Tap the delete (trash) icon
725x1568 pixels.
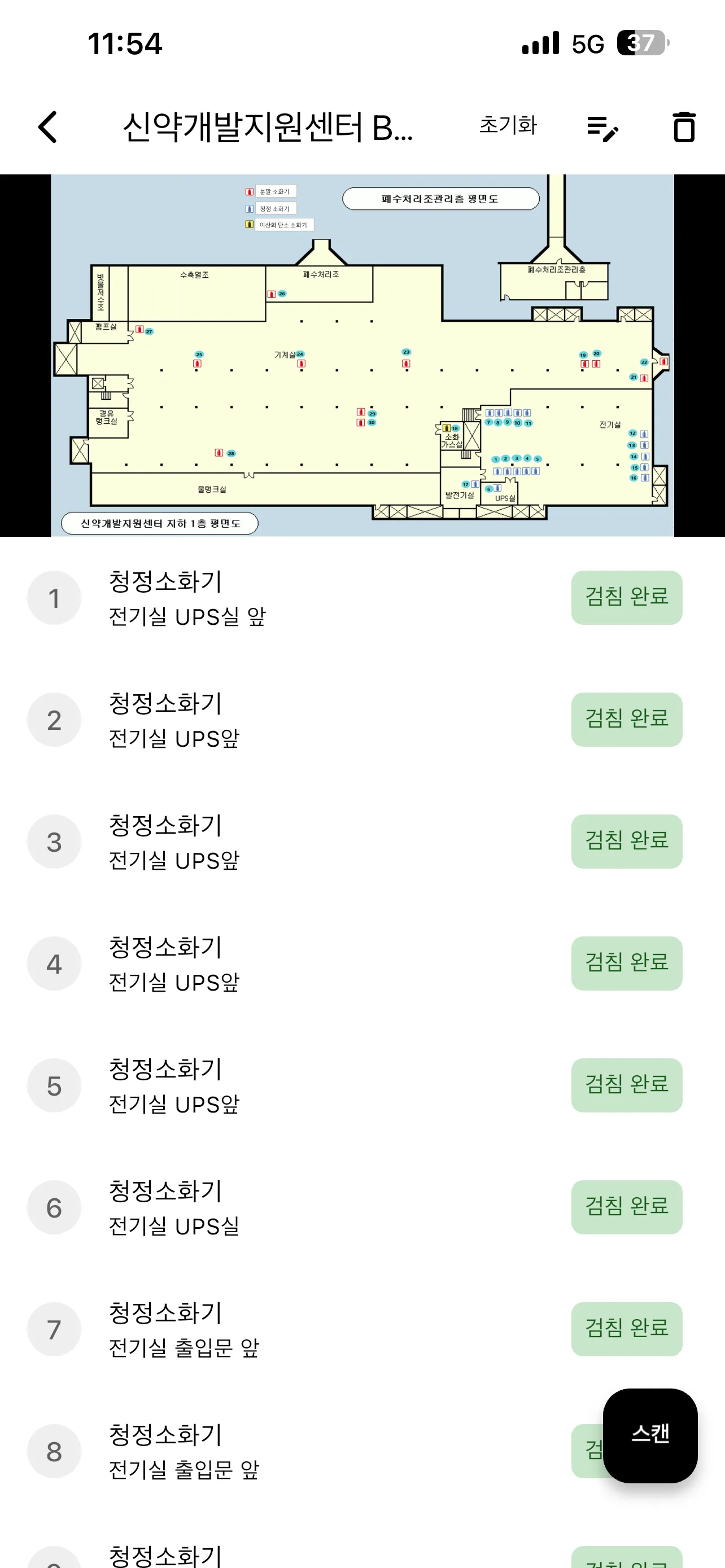pyautogui.click(x=684, y=128)
